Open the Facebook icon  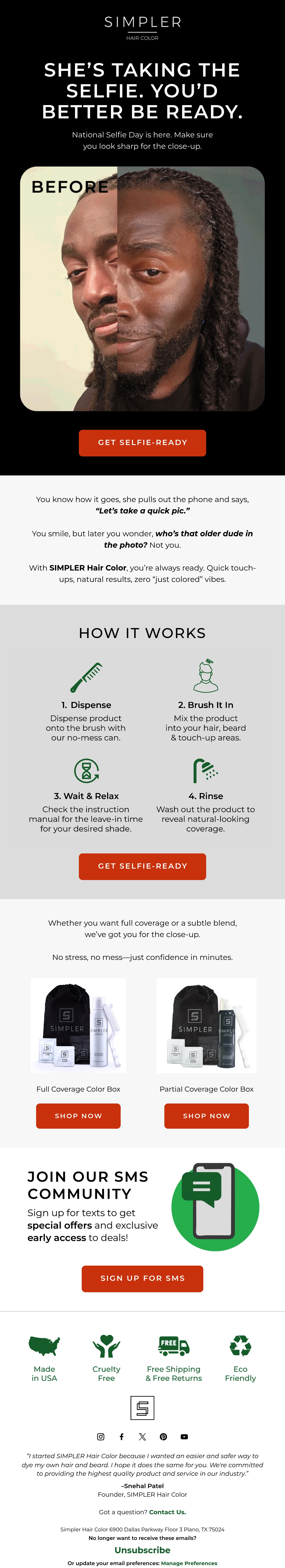tap(122, 1437)
